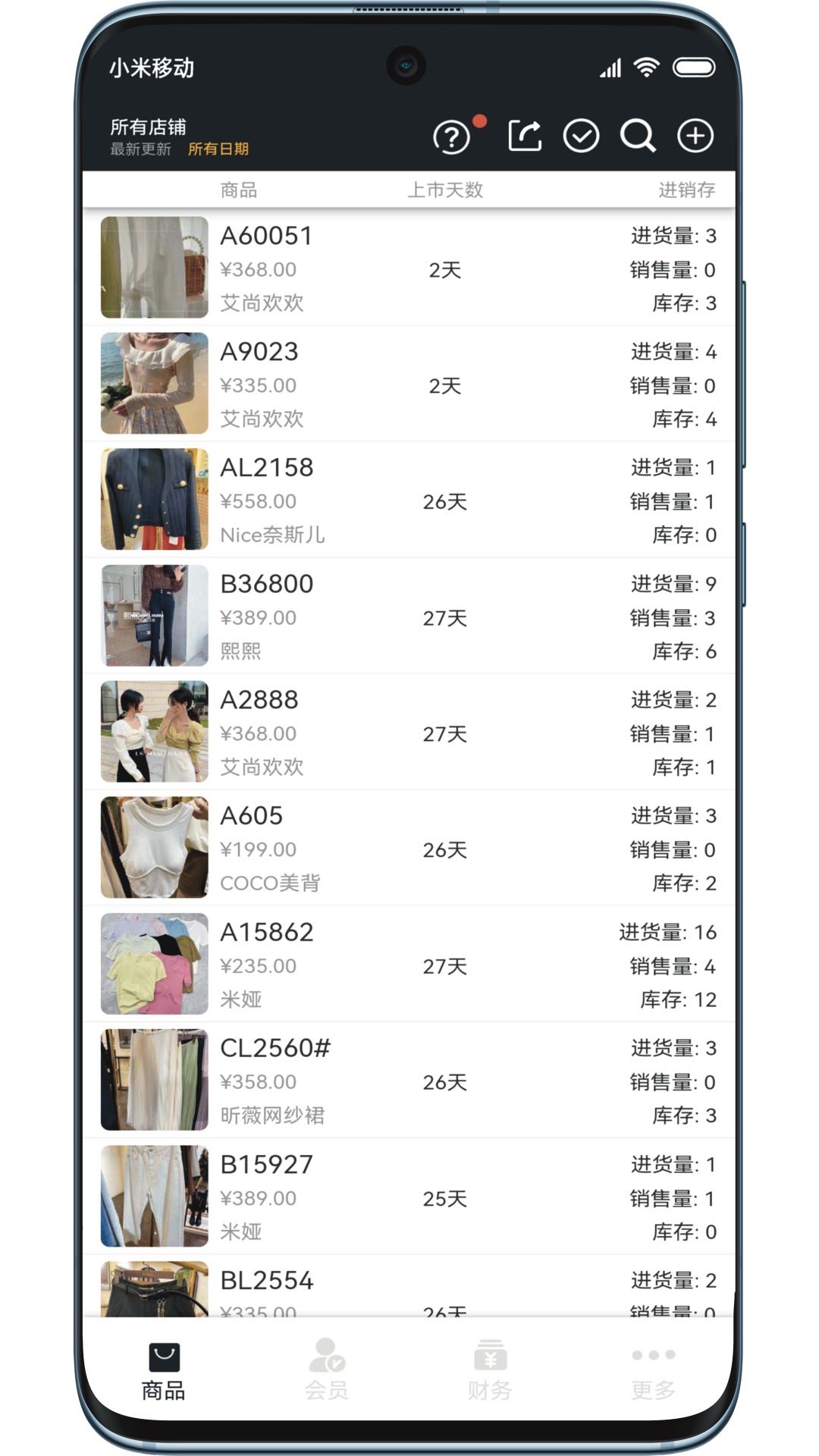Switch to the 会员 tab
Image resolution: width=819 pixels, height=1456 pixels.
[326, 1369]
